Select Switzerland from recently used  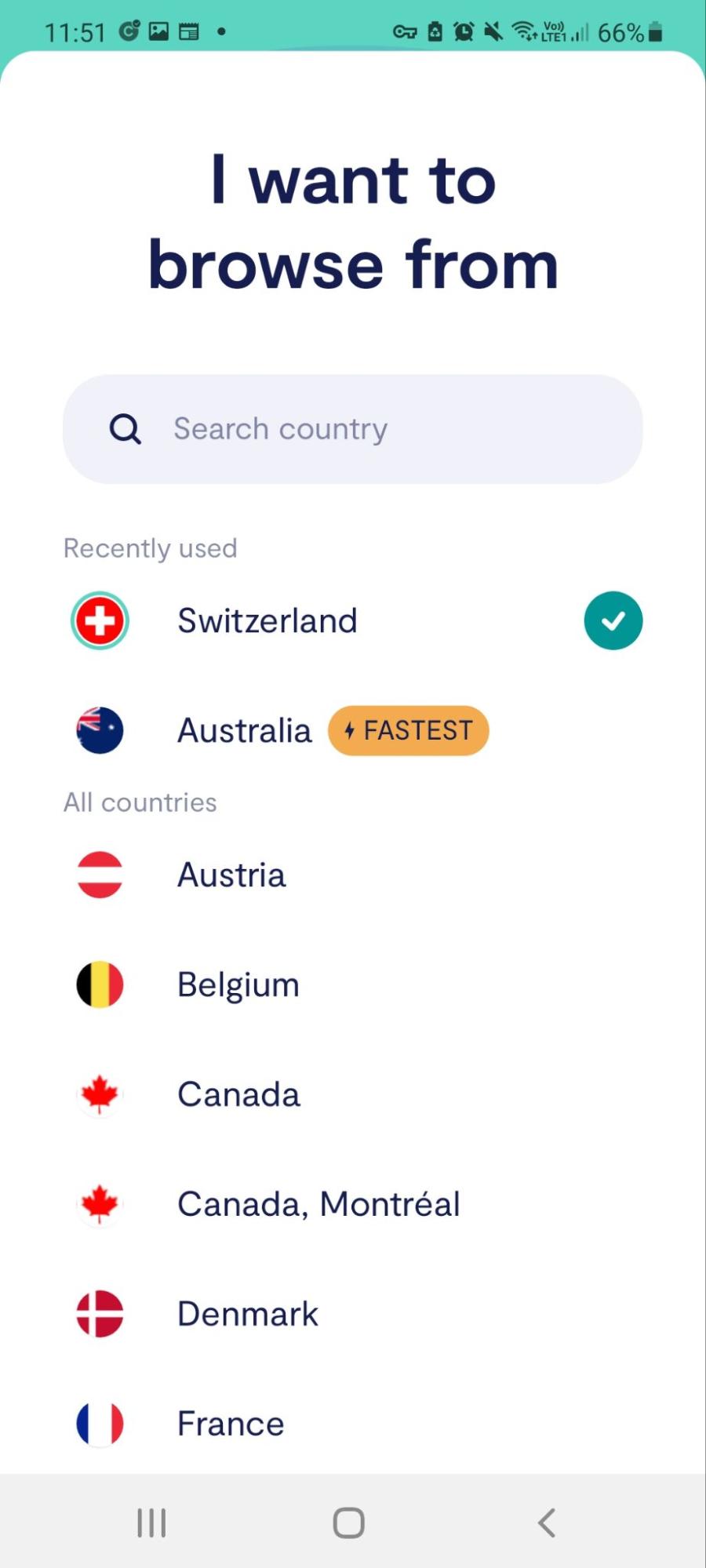point(352,620)
